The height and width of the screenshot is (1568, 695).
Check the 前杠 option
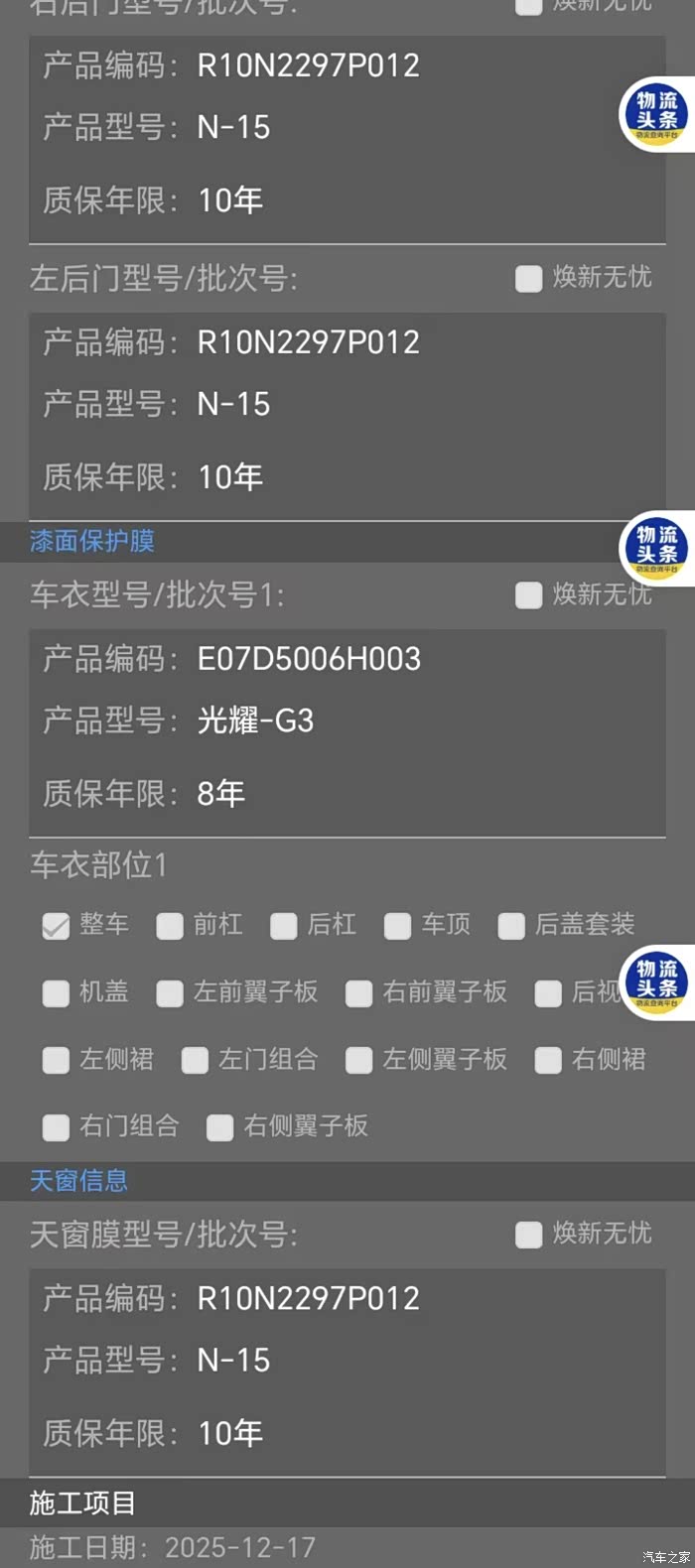point(170,926)
